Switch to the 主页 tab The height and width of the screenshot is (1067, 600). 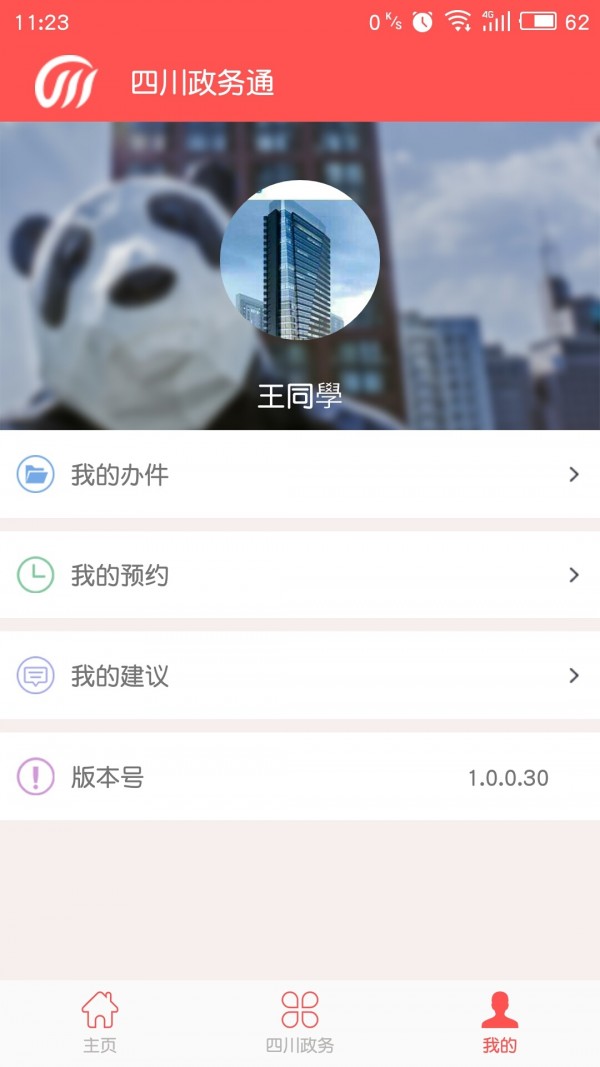click(100, 1022)
